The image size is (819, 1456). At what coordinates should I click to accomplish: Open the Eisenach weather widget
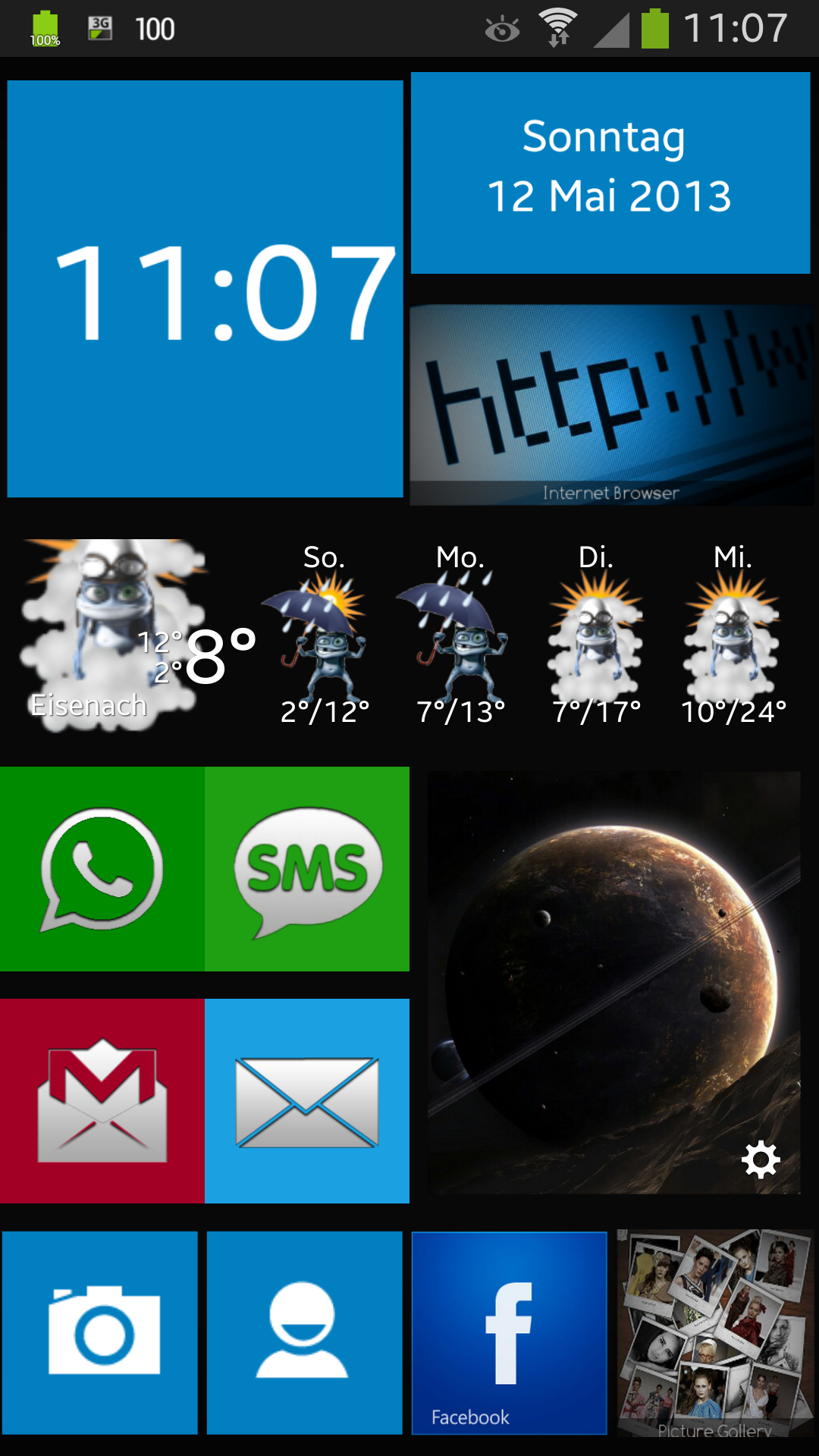409,635
